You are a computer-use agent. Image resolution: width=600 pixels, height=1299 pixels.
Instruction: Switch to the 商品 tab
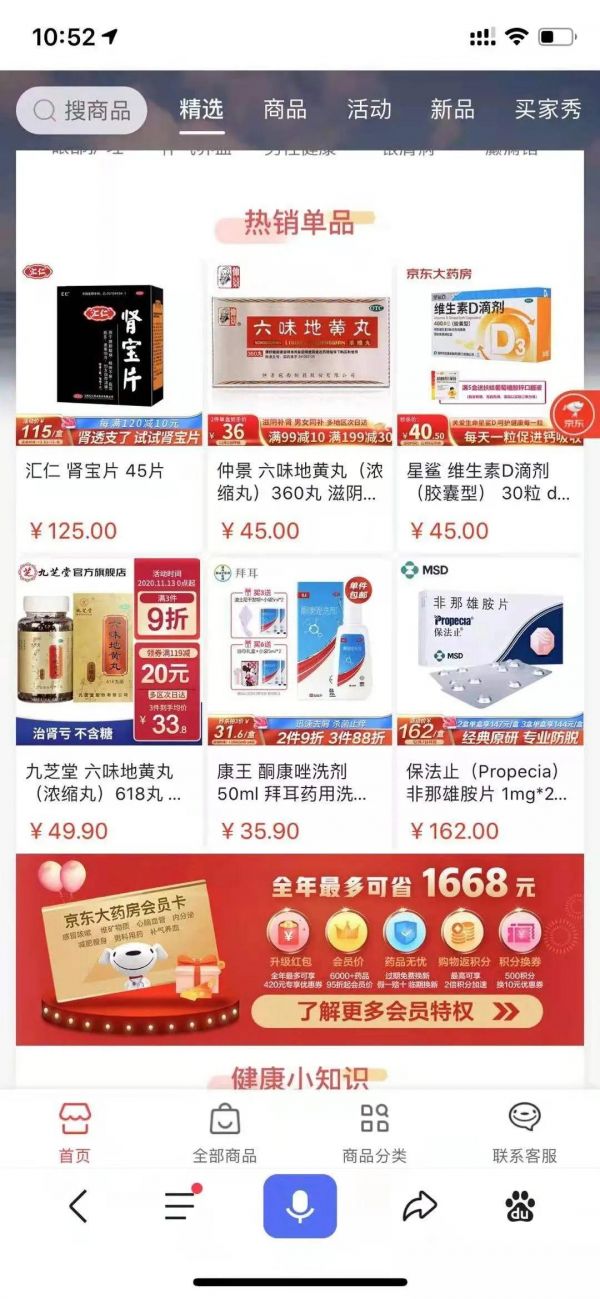[x=285, y=110]
